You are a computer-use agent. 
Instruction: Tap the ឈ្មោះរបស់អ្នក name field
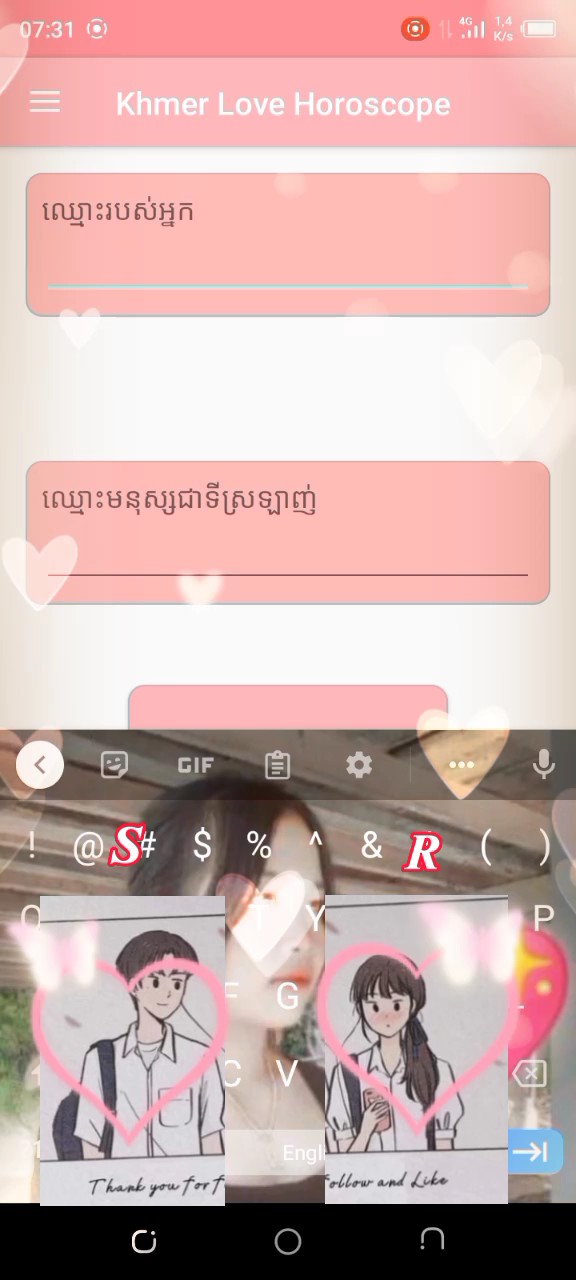(288, 245)
